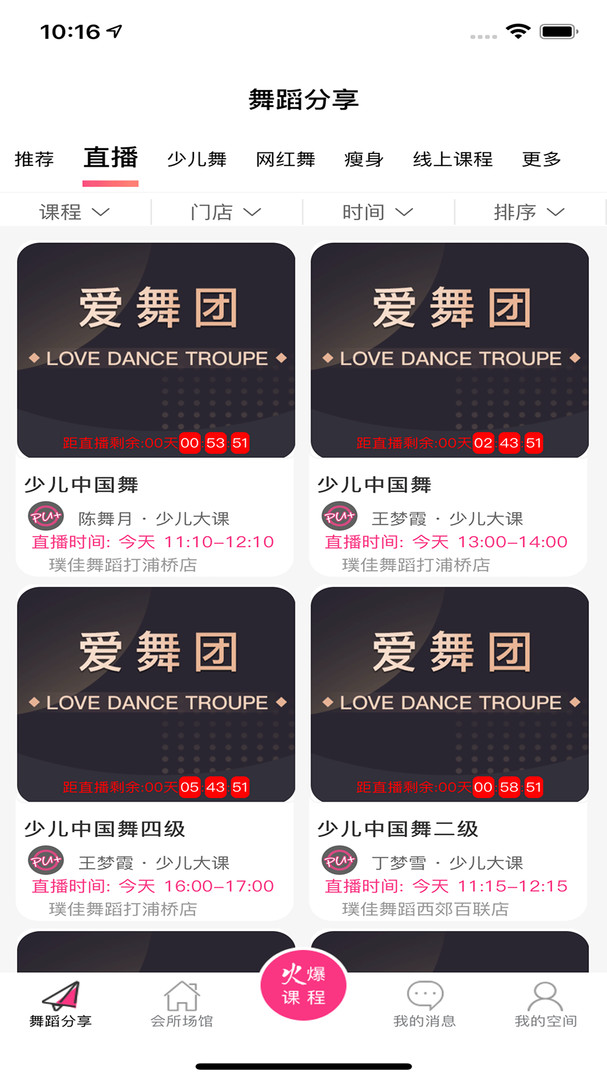Go to the 会所场馆 tab
Image resolution: width=607 pixels, height=1080 pixels.
pos(182,1004)
